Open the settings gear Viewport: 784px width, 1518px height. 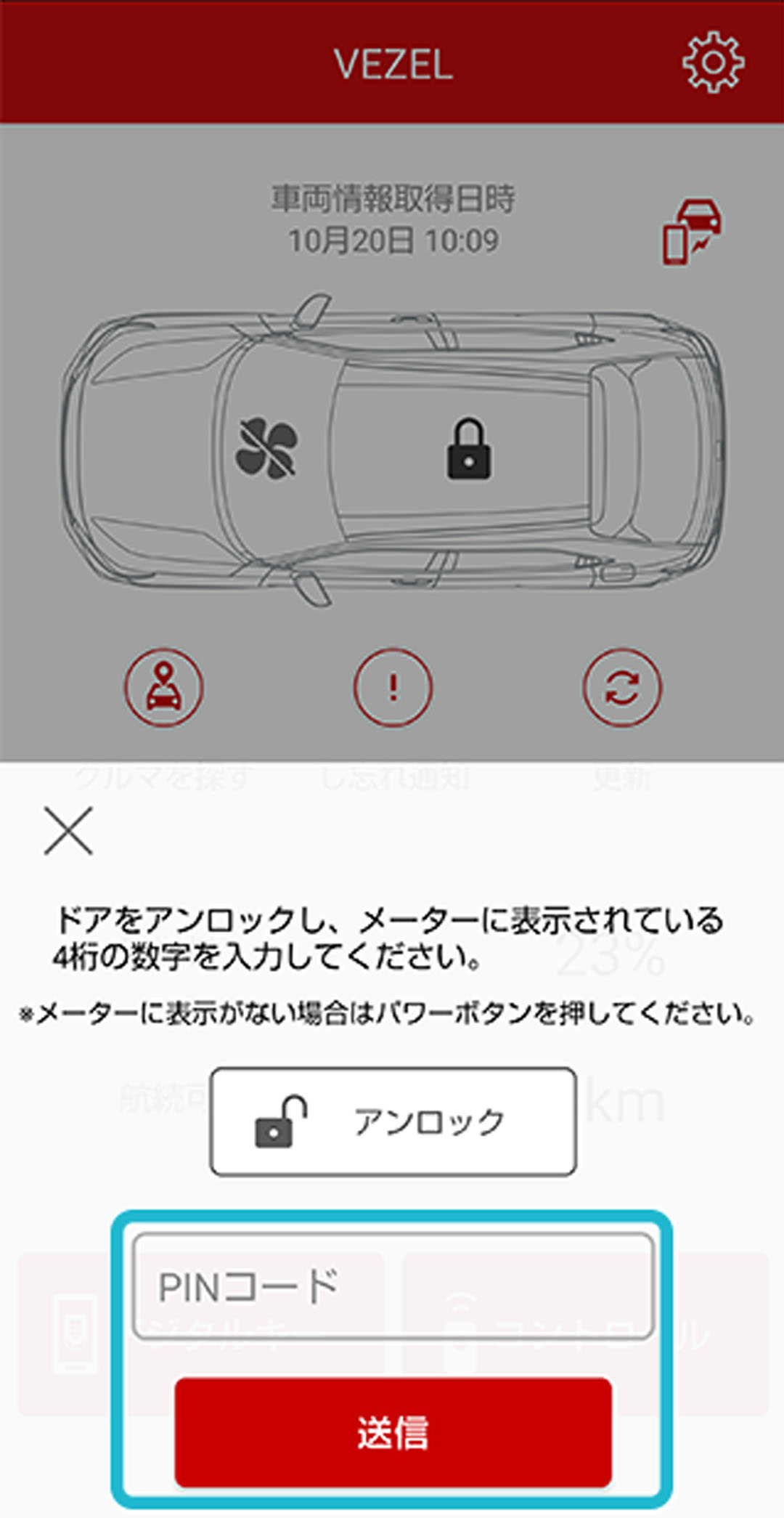tap(713, 62)
